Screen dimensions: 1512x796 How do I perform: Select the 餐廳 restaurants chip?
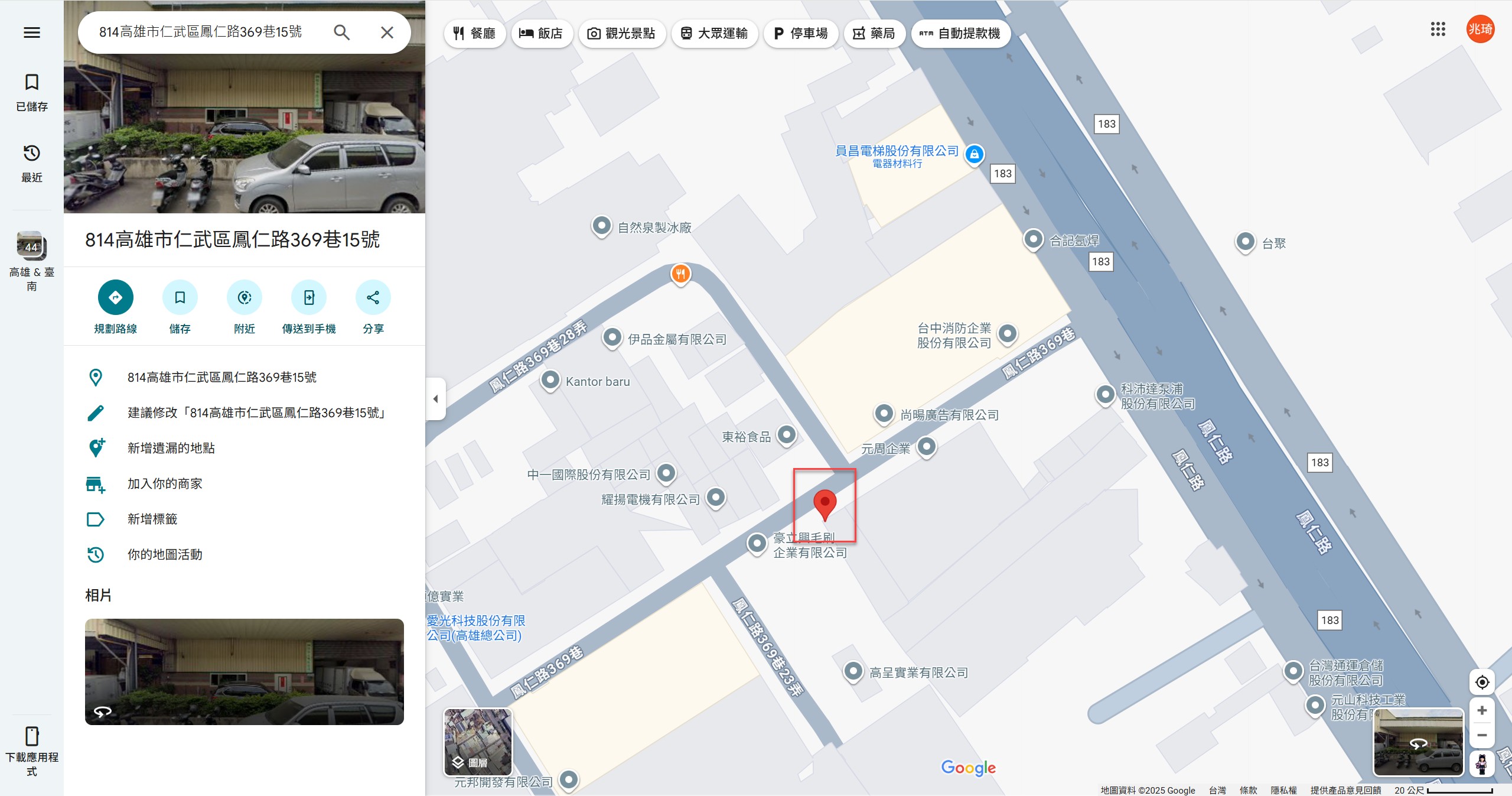(x=474, y=34)
